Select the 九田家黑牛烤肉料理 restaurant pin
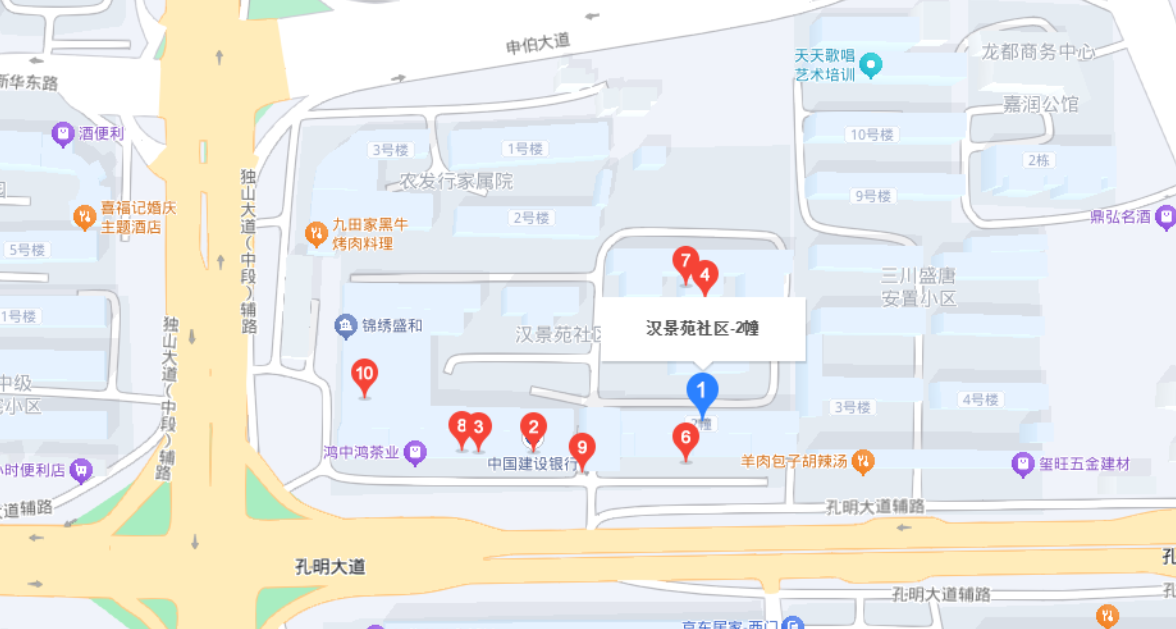 (316, 234)
